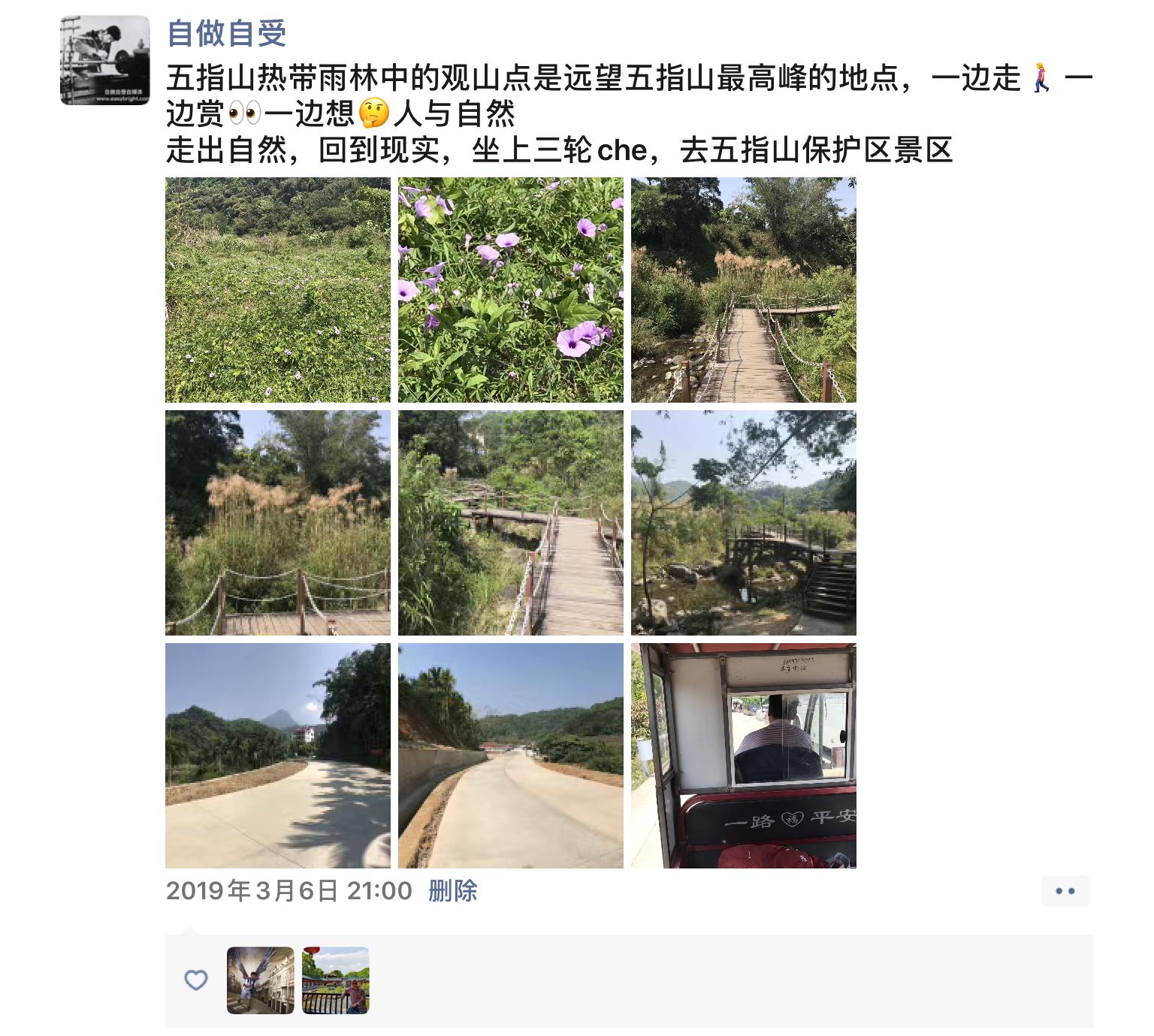Image resolution: width=1154 pixels, height=1036 pixels.
Task: Open the tricycle interior photo
Action: [744, 756]
